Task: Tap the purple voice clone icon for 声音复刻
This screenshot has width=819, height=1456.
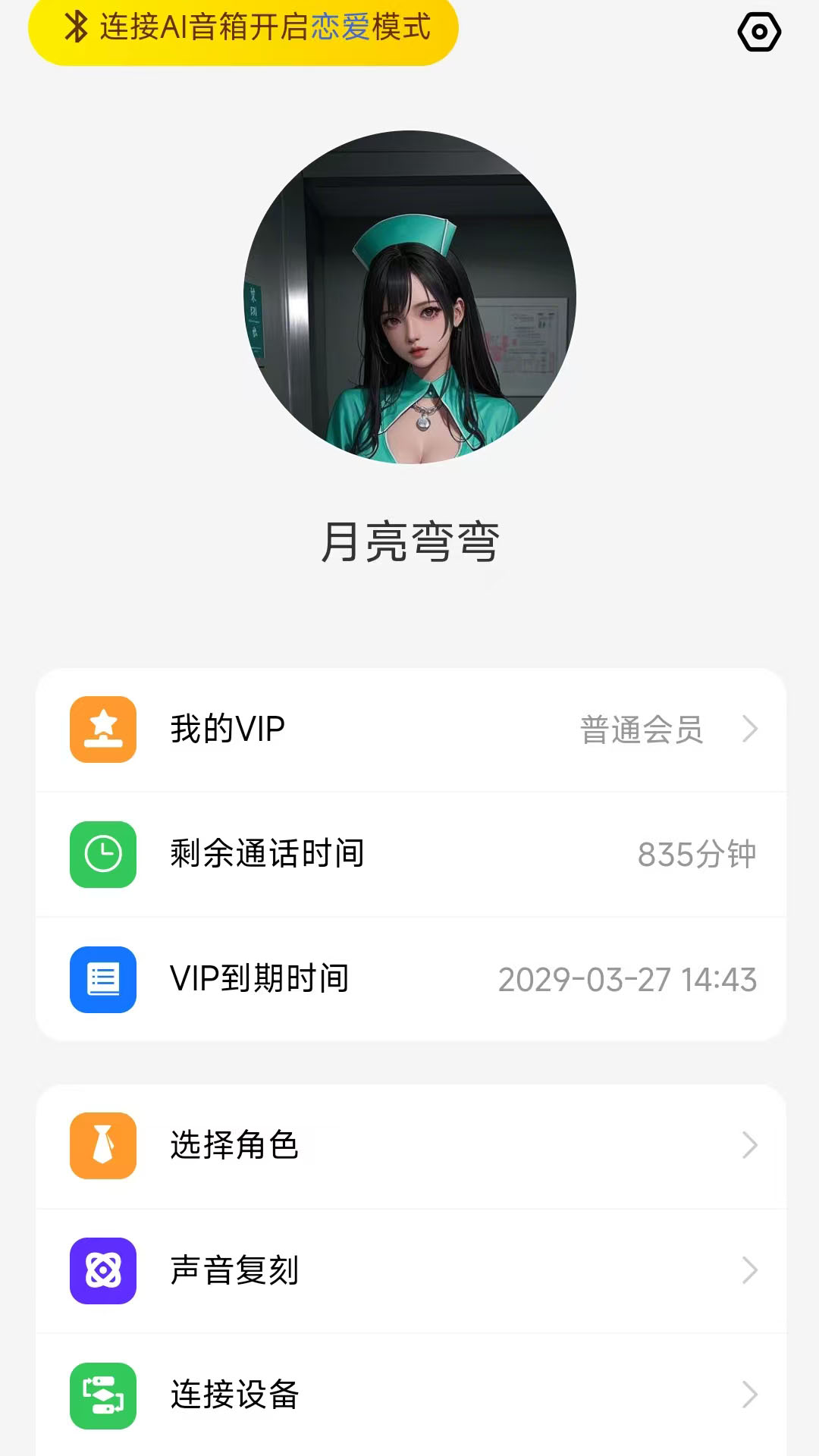Action: 102,1272
